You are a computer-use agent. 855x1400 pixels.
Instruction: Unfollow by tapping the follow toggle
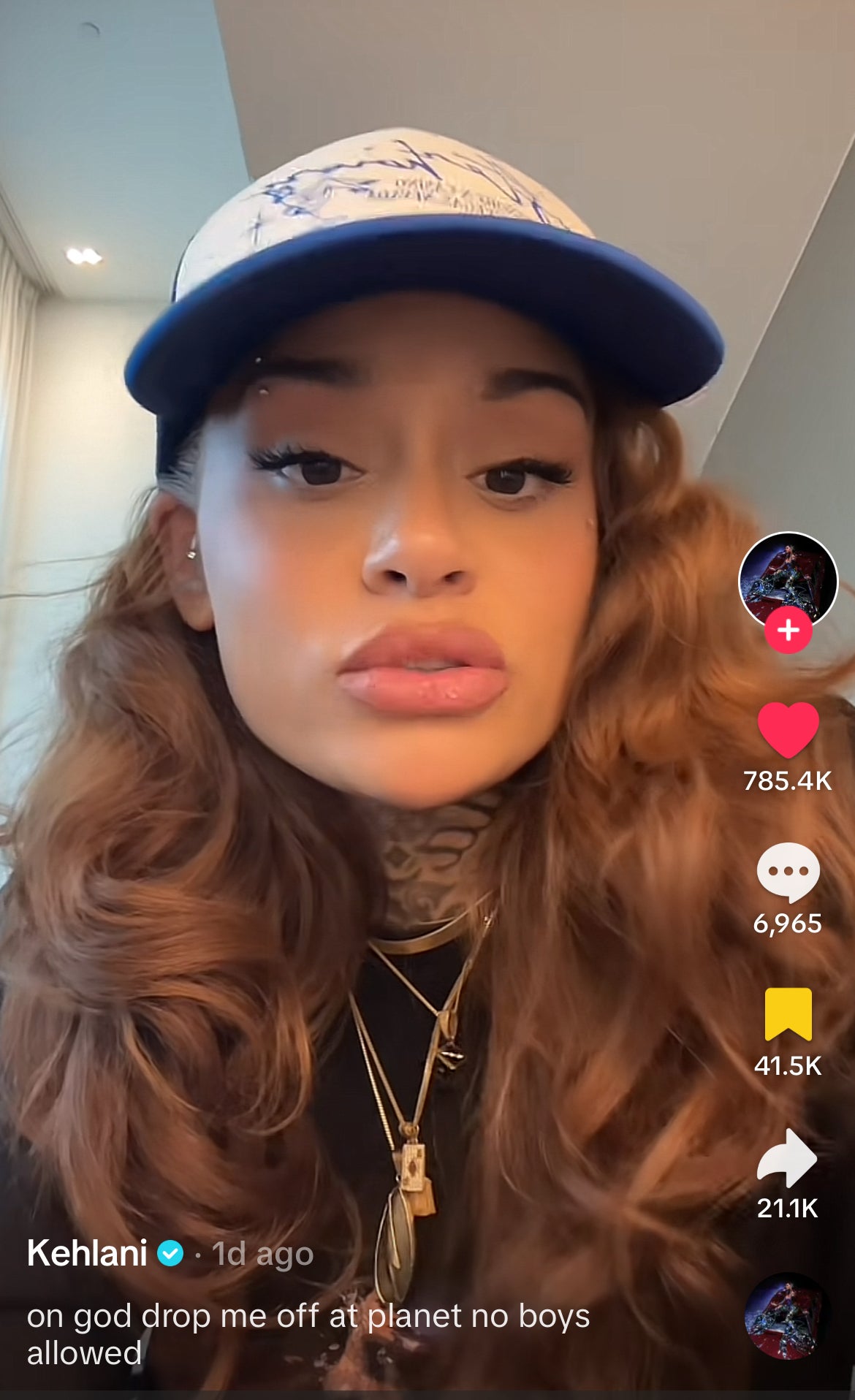click(787, 633)
